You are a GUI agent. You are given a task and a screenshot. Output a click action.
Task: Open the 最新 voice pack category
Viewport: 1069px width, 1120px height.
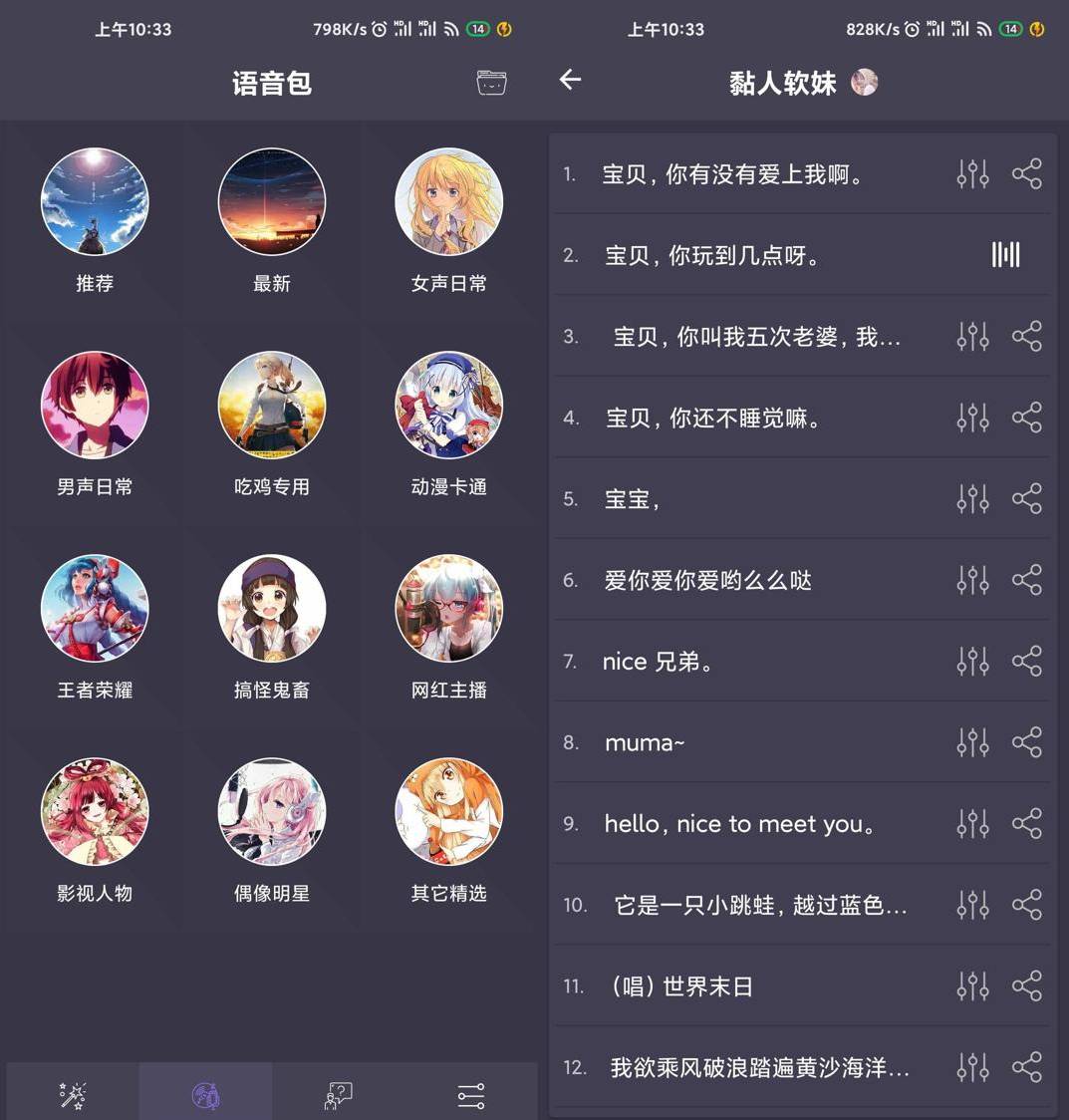[x=271, y=202]
